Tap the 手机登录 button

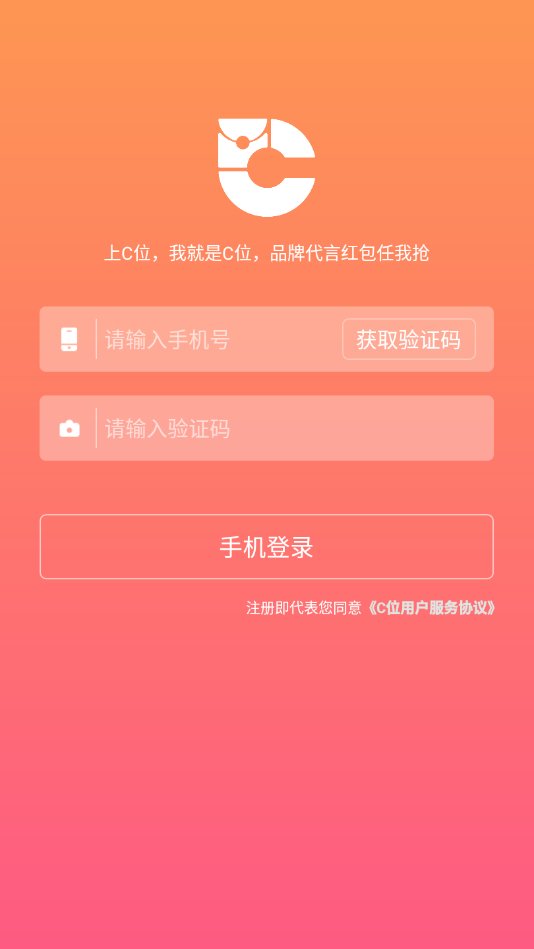pyautogui.click(x=267, y=547)
